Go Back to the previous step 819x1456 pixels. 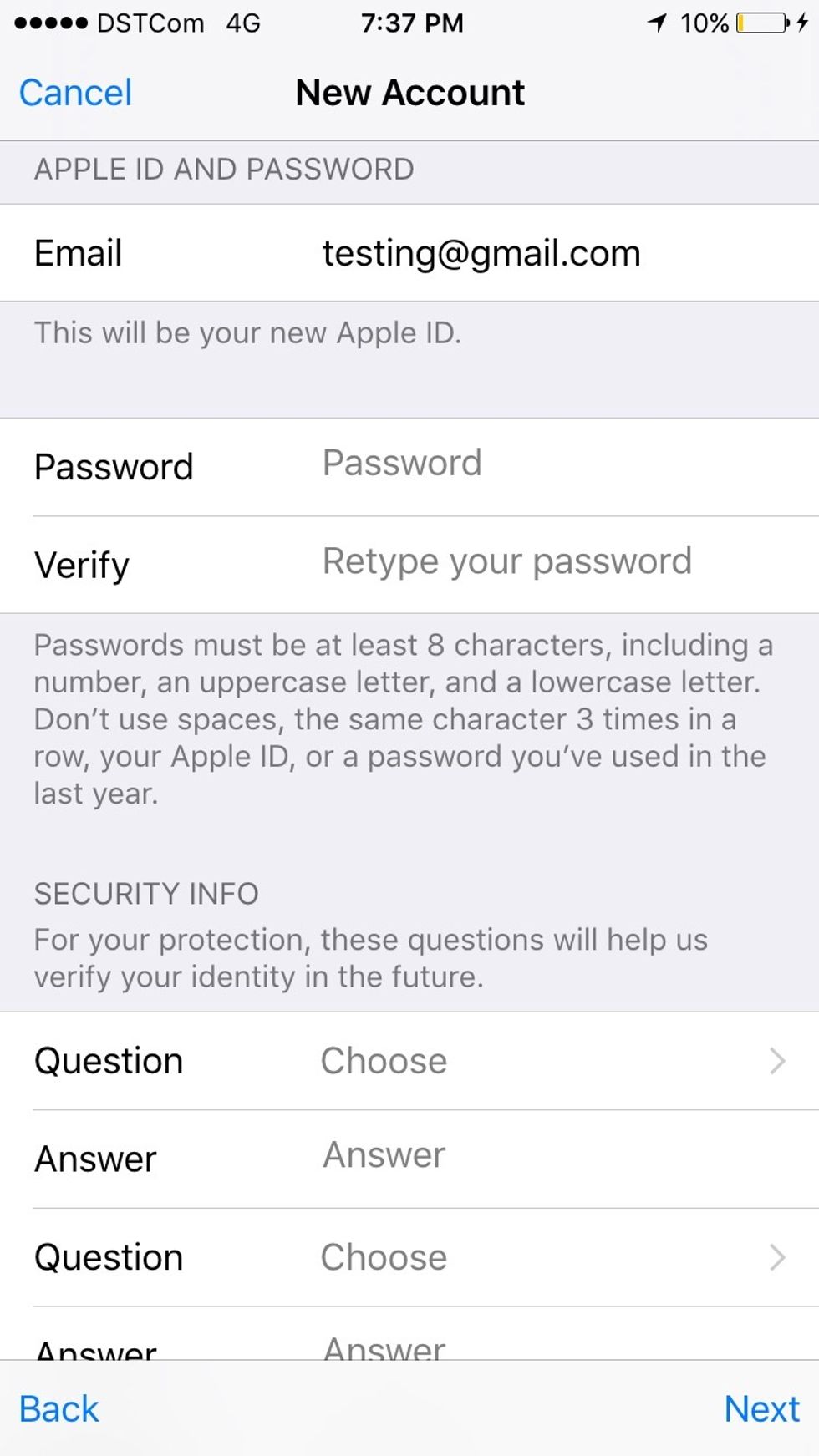click(x=59, y=1409)
